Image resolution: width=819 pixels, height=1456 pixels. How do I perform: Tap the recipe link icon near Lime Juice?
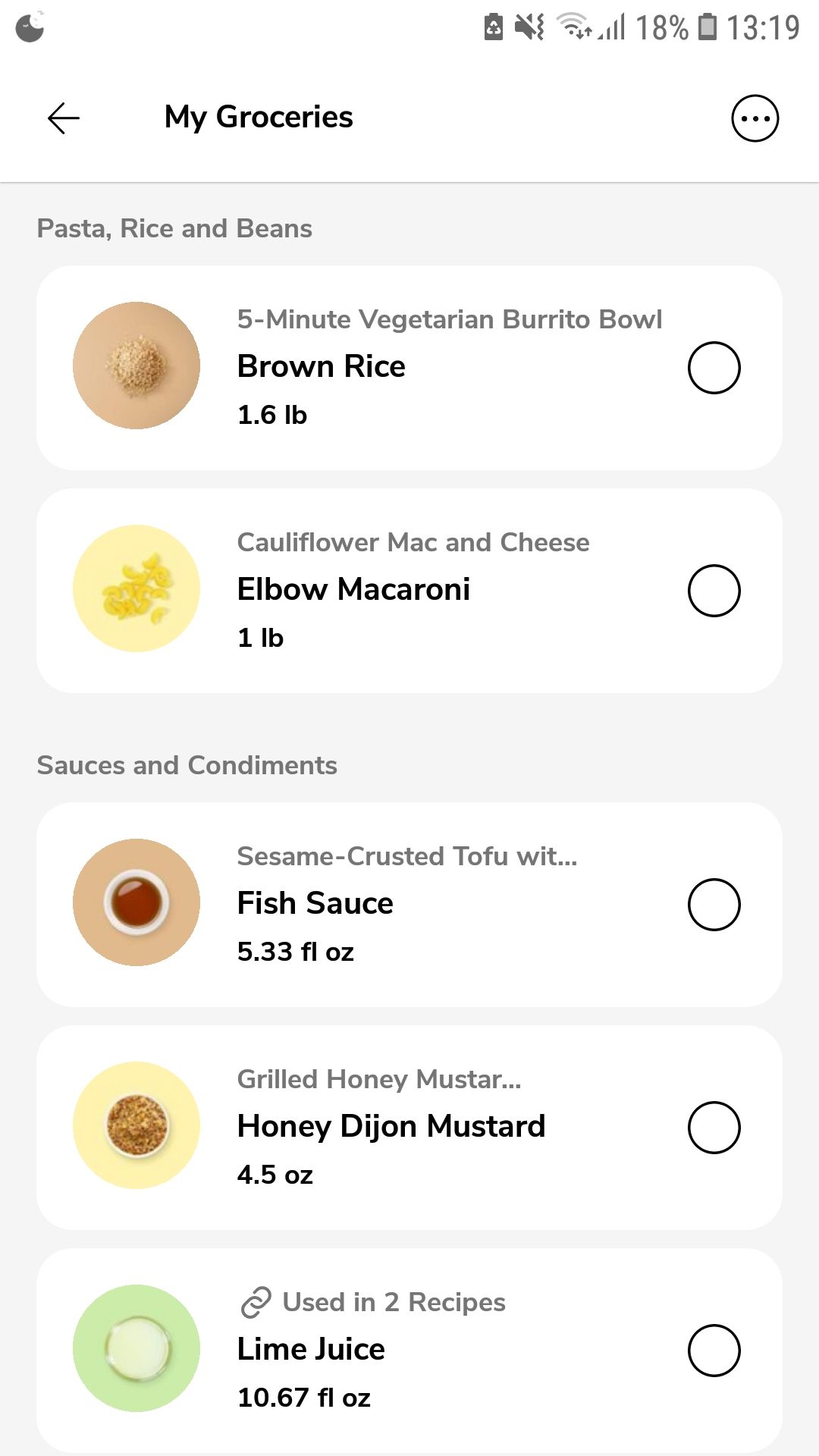point(255,1301)
